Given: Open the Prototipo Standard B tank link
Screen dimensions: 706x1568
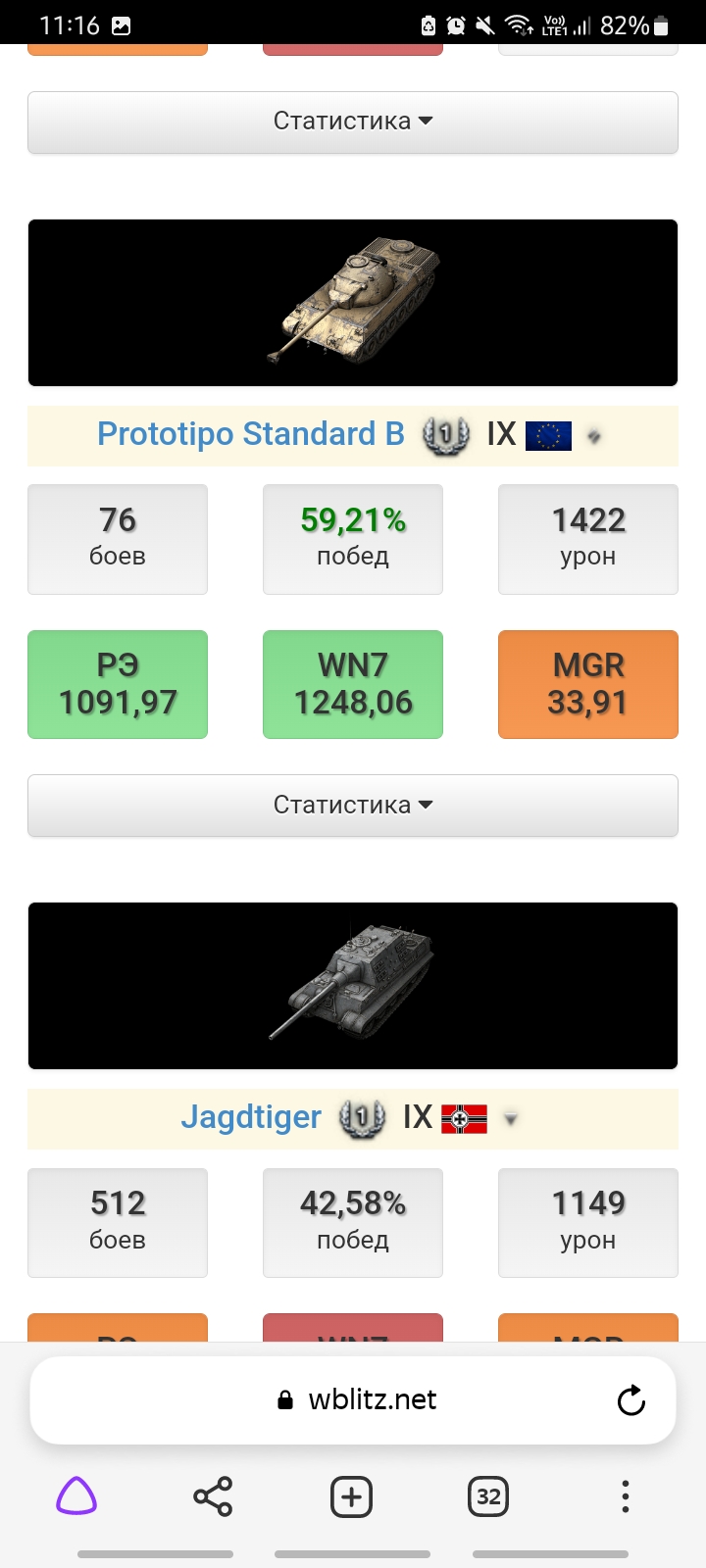Looking at the screenshot, I should pos(251,434).
